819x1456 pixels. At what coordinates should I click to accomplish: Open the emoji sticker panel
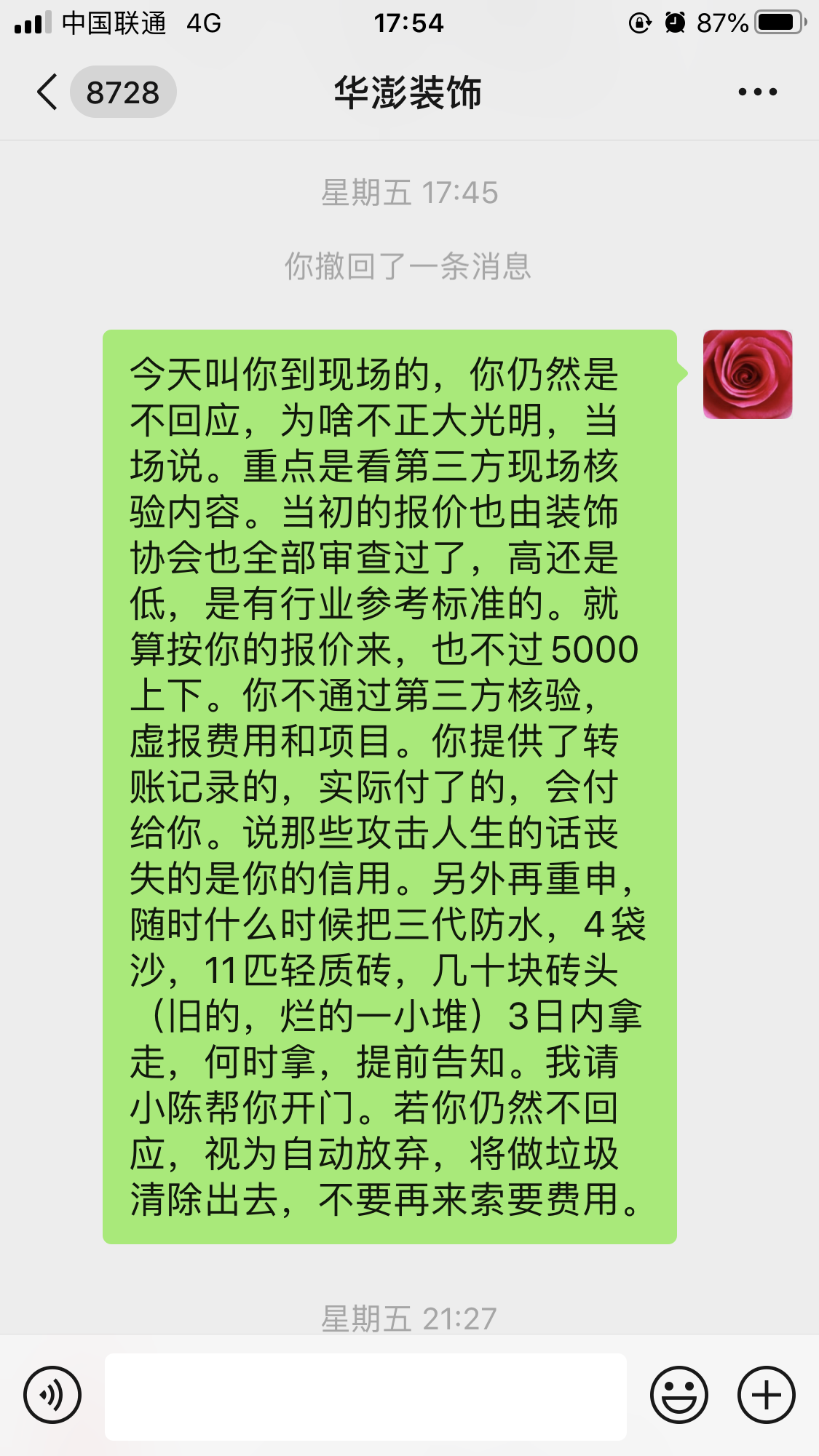pos(678,1395)
